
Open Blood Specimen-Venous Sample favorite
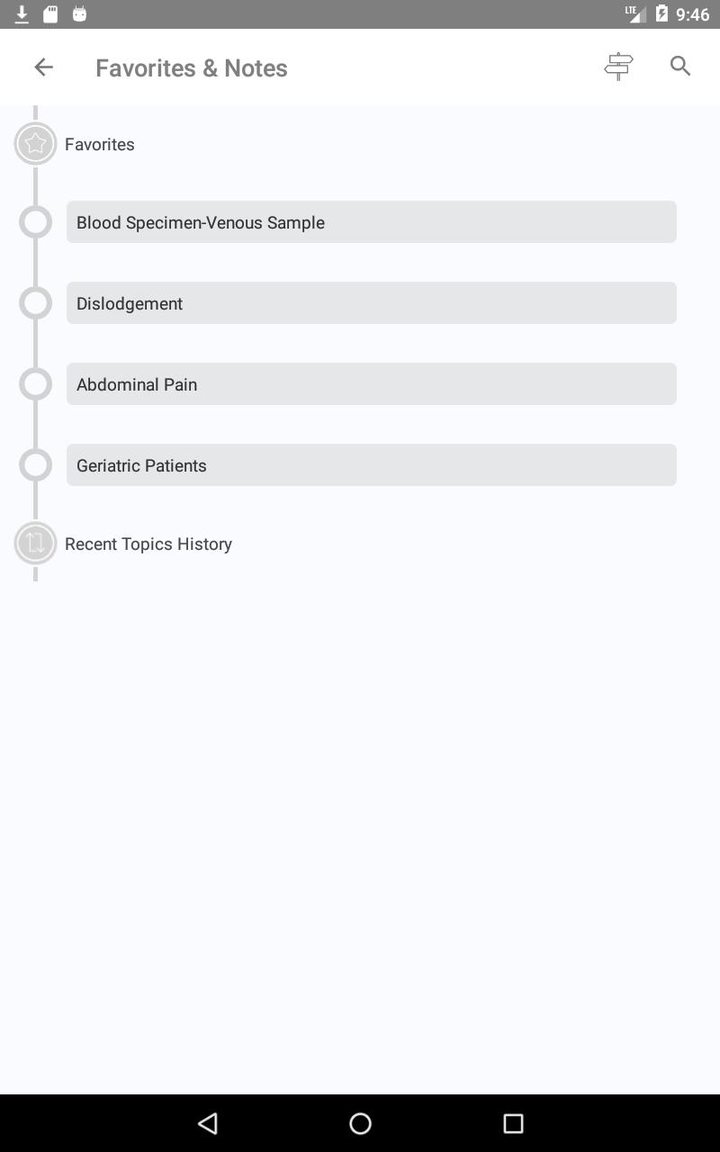[371, 222]
